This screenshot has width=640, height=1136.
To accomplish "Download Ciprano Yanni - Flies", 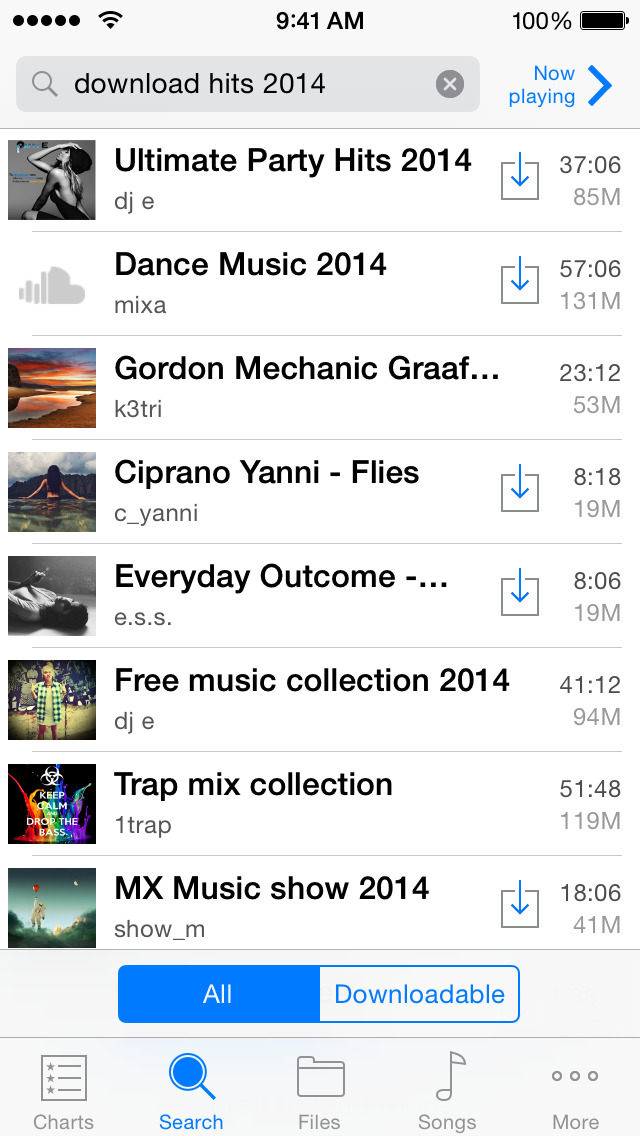I will point(519,491).
